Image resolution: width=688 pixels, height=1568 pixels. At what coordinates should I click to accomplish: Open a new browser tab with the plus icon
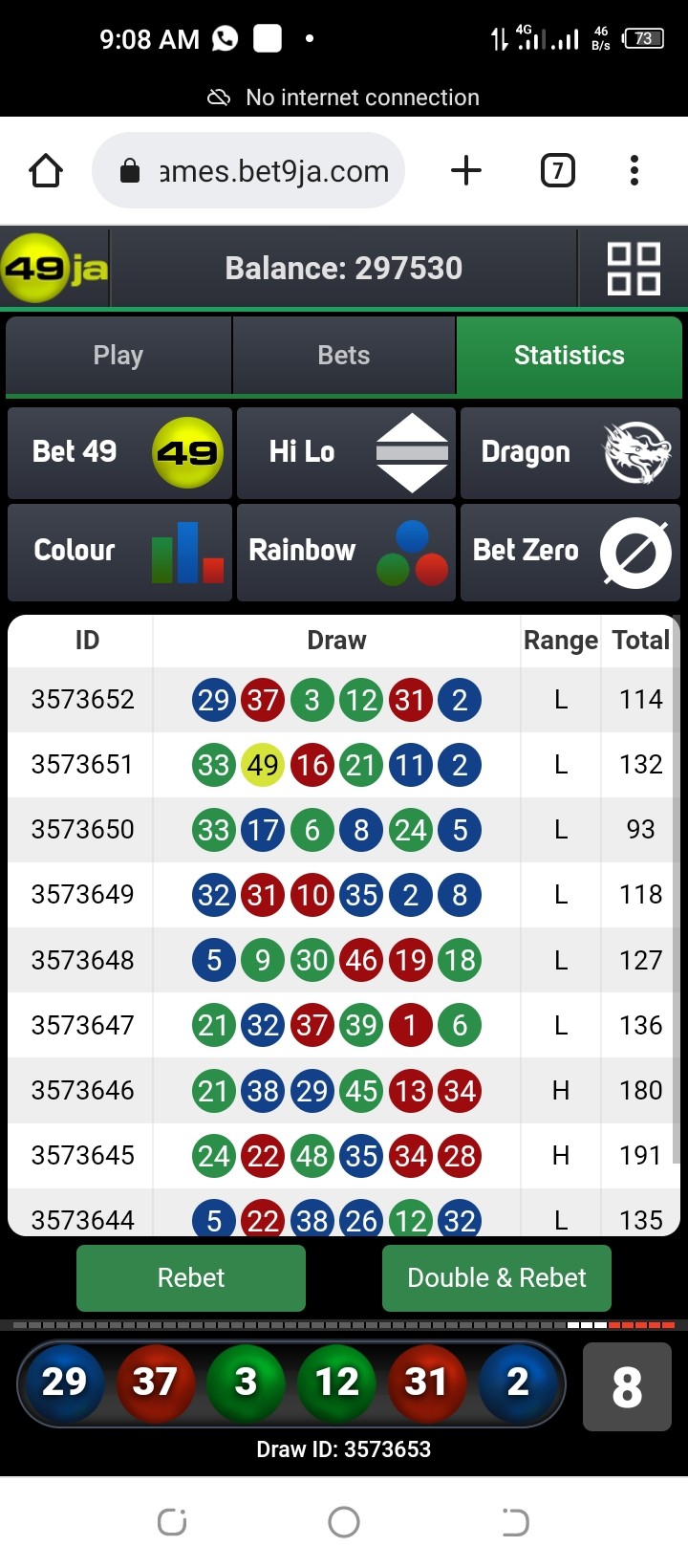pos(466,170)
